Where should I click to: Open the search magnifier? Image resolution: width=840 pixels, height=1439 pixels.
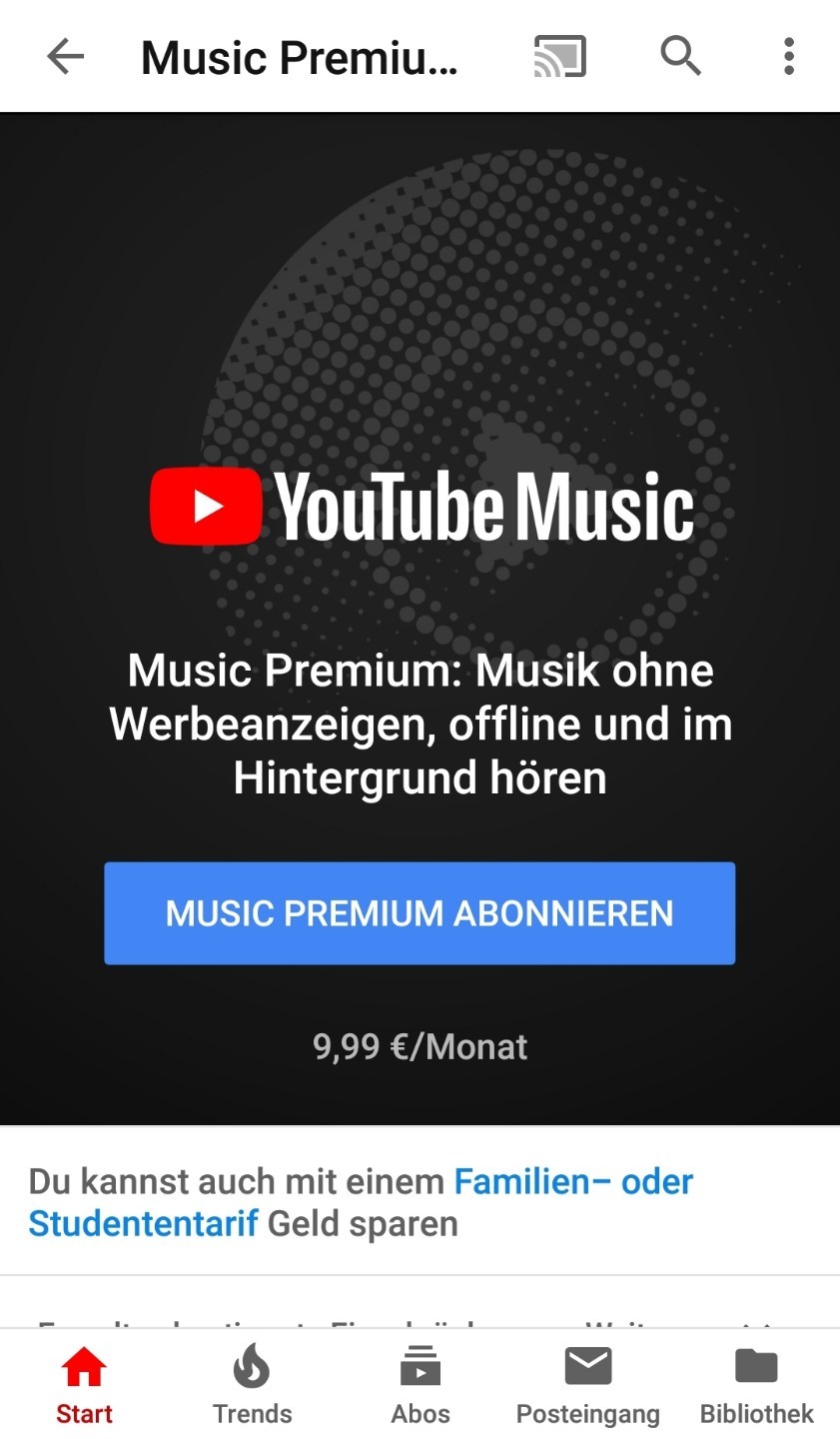click(x=681, y=56)
